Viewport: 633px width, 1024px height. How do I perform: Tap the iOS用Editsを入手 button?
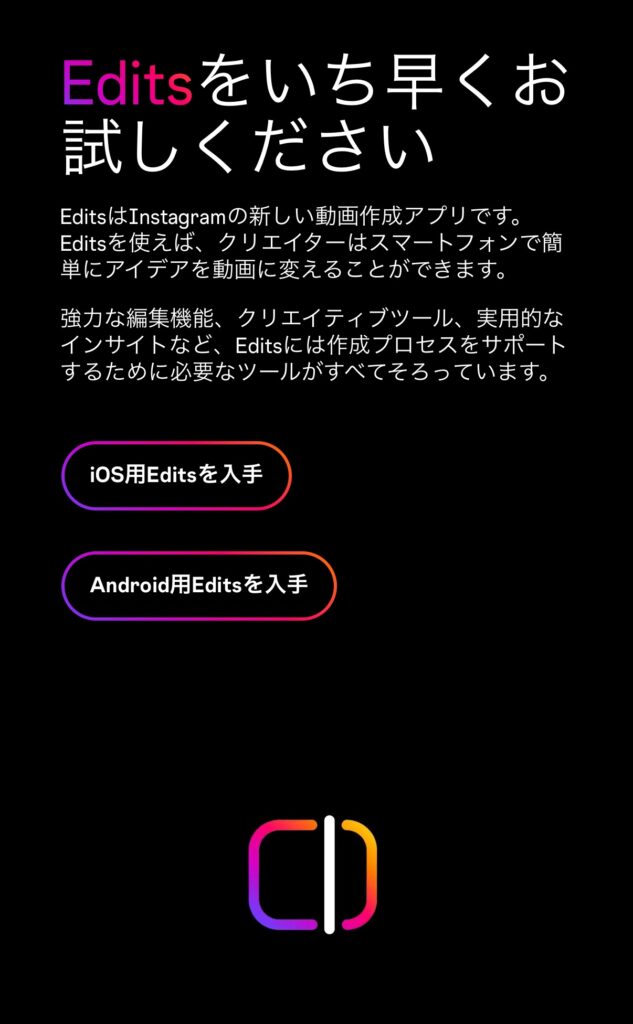[x=176, y=476]
